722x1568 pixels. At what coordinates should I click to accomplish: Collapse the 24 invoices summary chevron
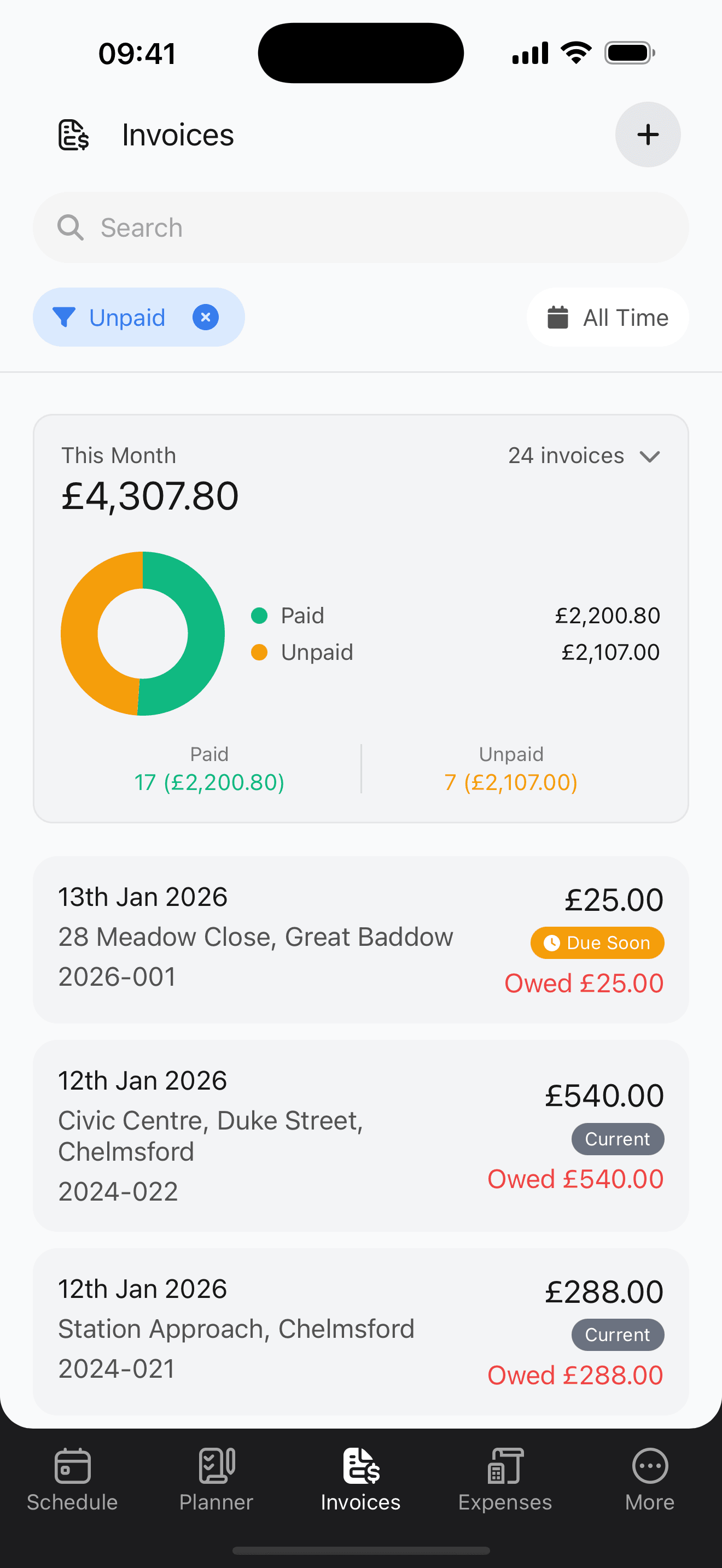[650, 456]
